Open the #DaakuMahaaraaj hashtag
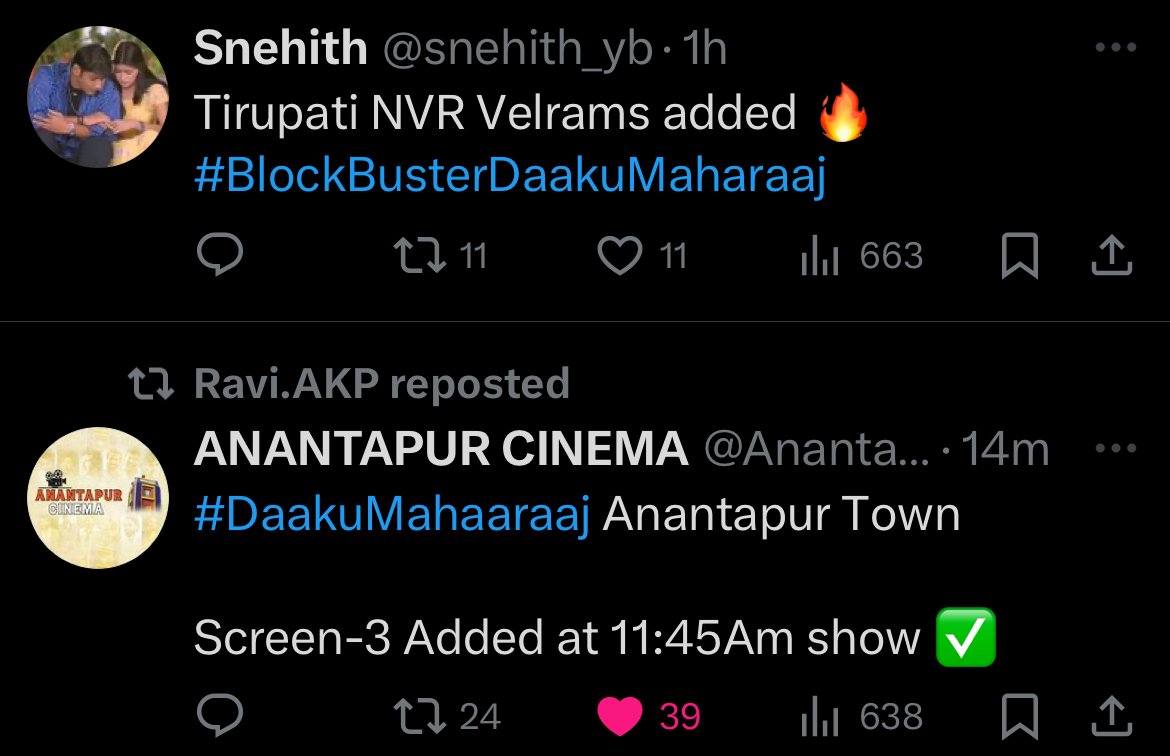 pos(391,515)
